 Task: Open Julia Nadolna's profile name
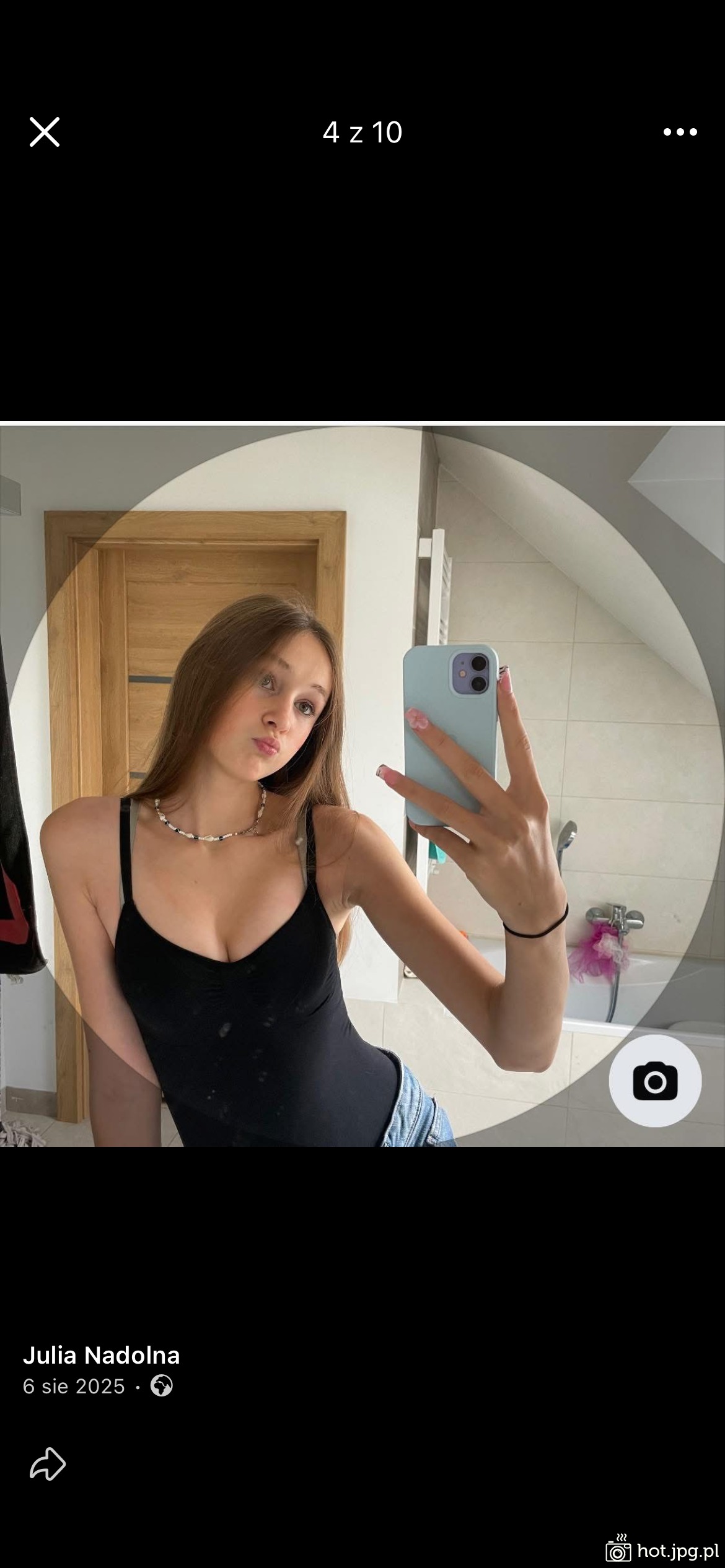102,1356
